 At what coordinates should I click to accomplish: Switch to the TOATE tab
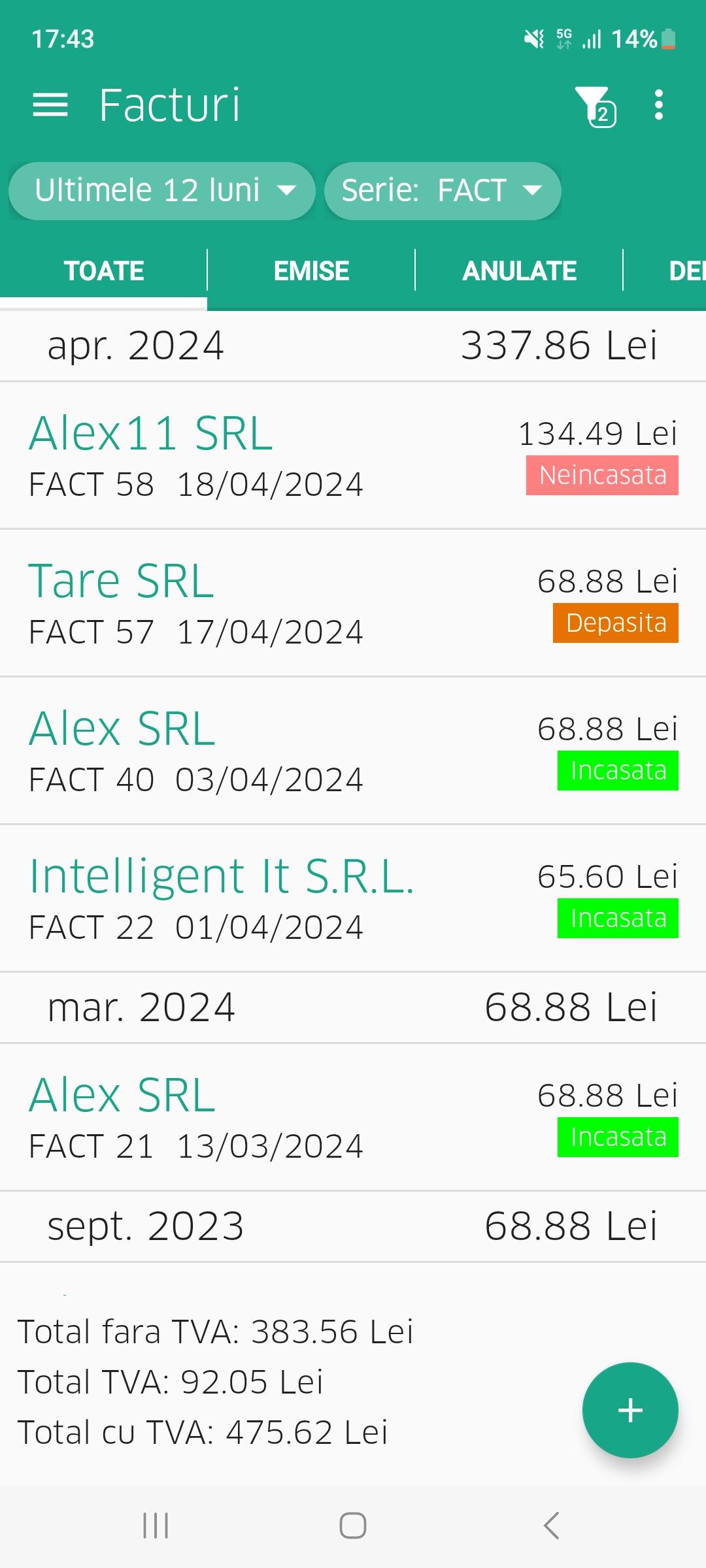tap(104, 271)
